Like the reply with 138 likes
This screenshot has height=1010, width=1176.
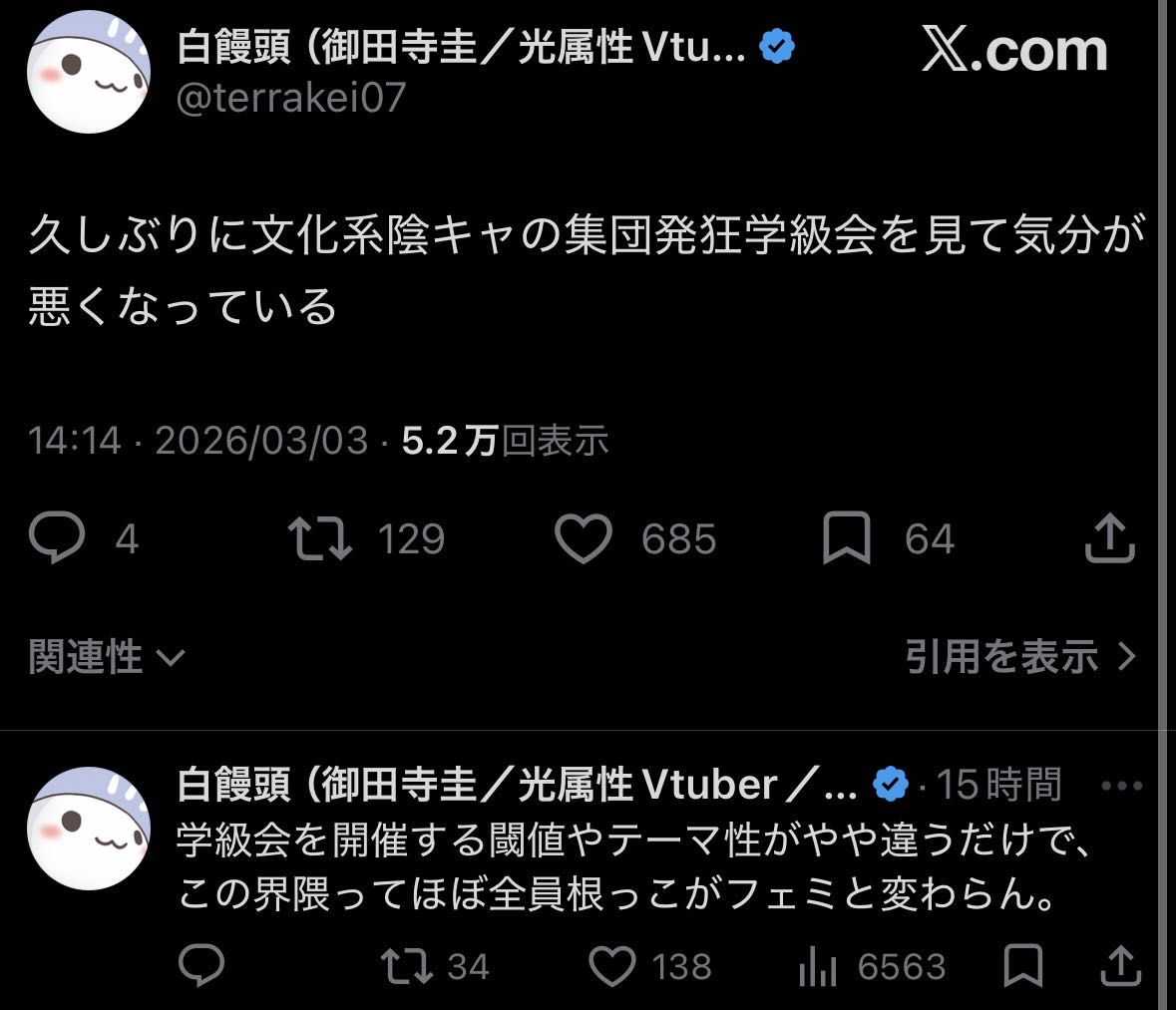click(612, 966)
